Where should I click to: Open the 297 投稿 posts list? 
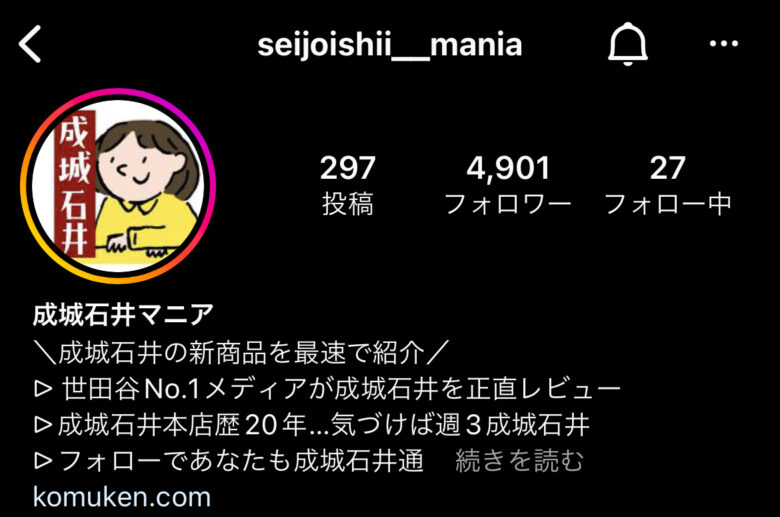[x=348, y=185]
